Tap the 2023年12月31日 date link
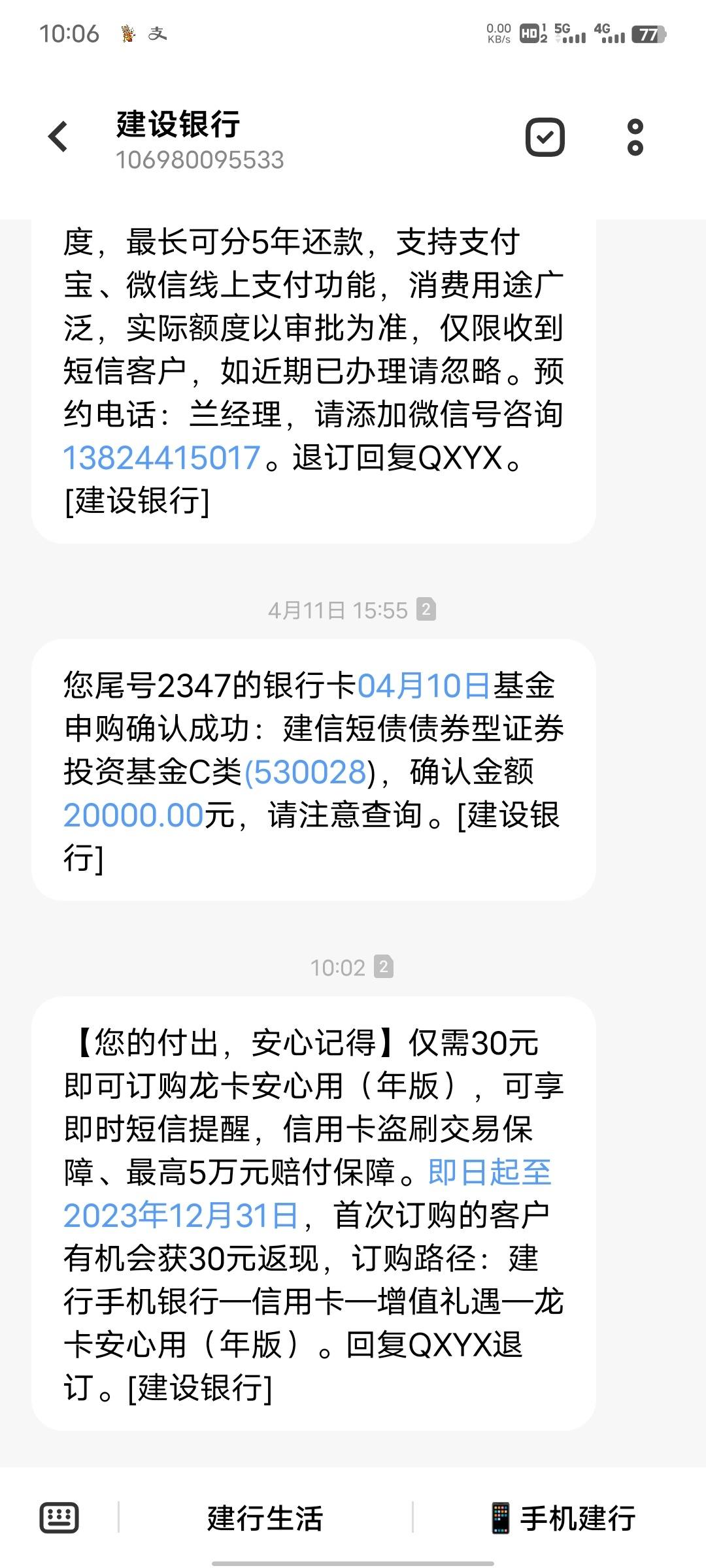Viewport: 706px width, 1568px height. (180, 1216)
